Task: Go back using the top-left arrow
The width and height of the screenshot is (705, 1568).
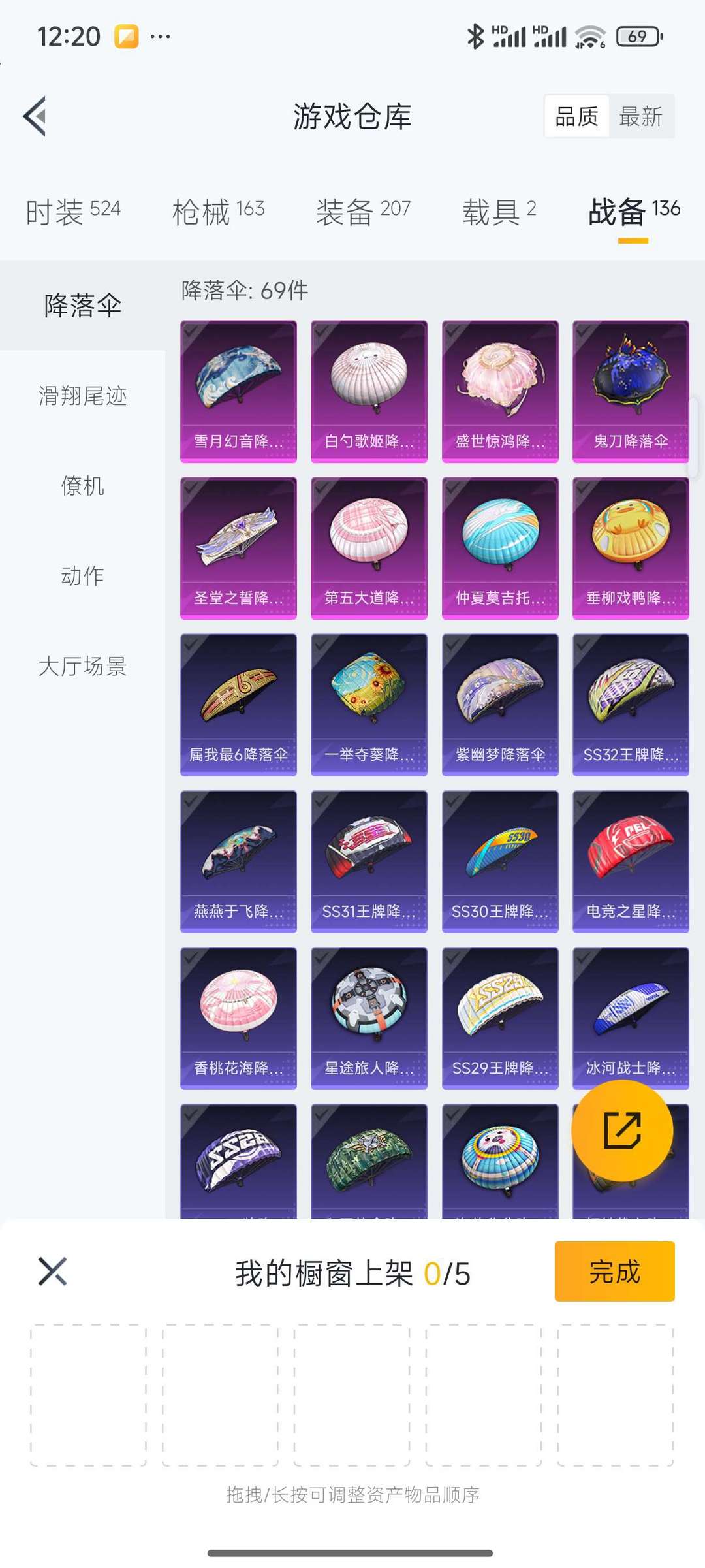Action: (35, 116)
